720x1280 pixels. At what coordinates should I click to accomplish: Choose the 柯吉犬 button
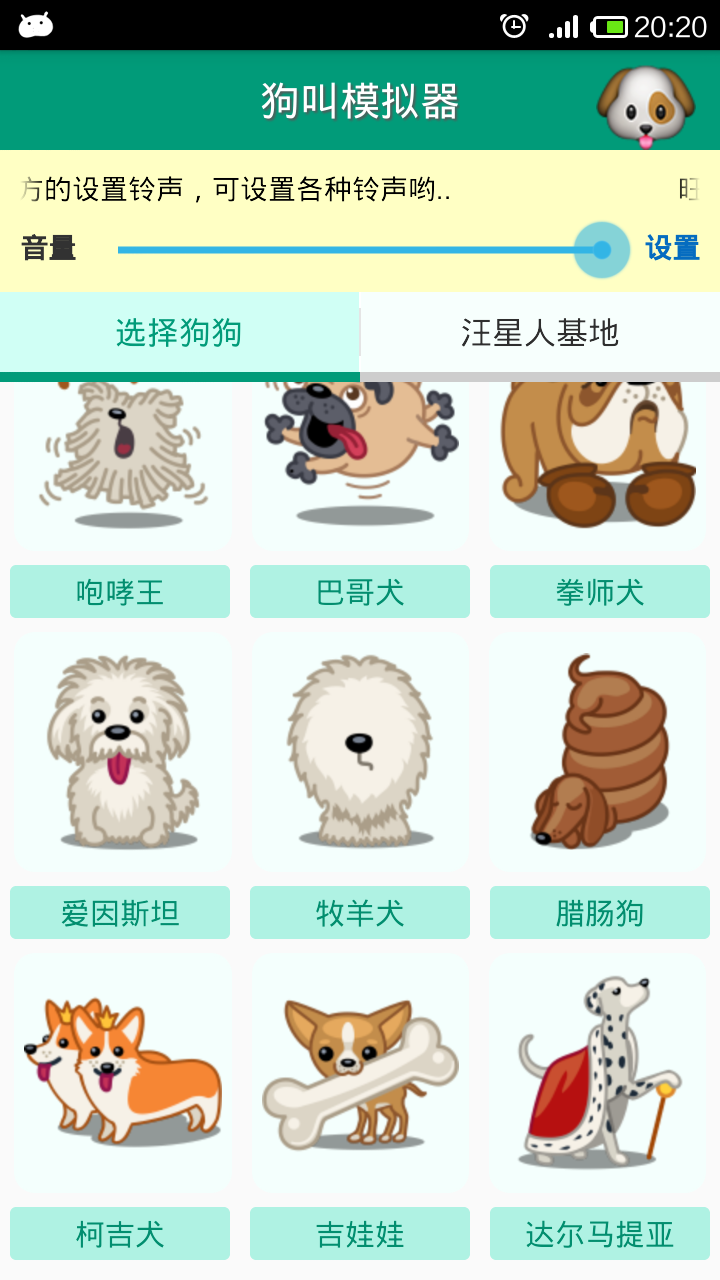[120, 1234]
